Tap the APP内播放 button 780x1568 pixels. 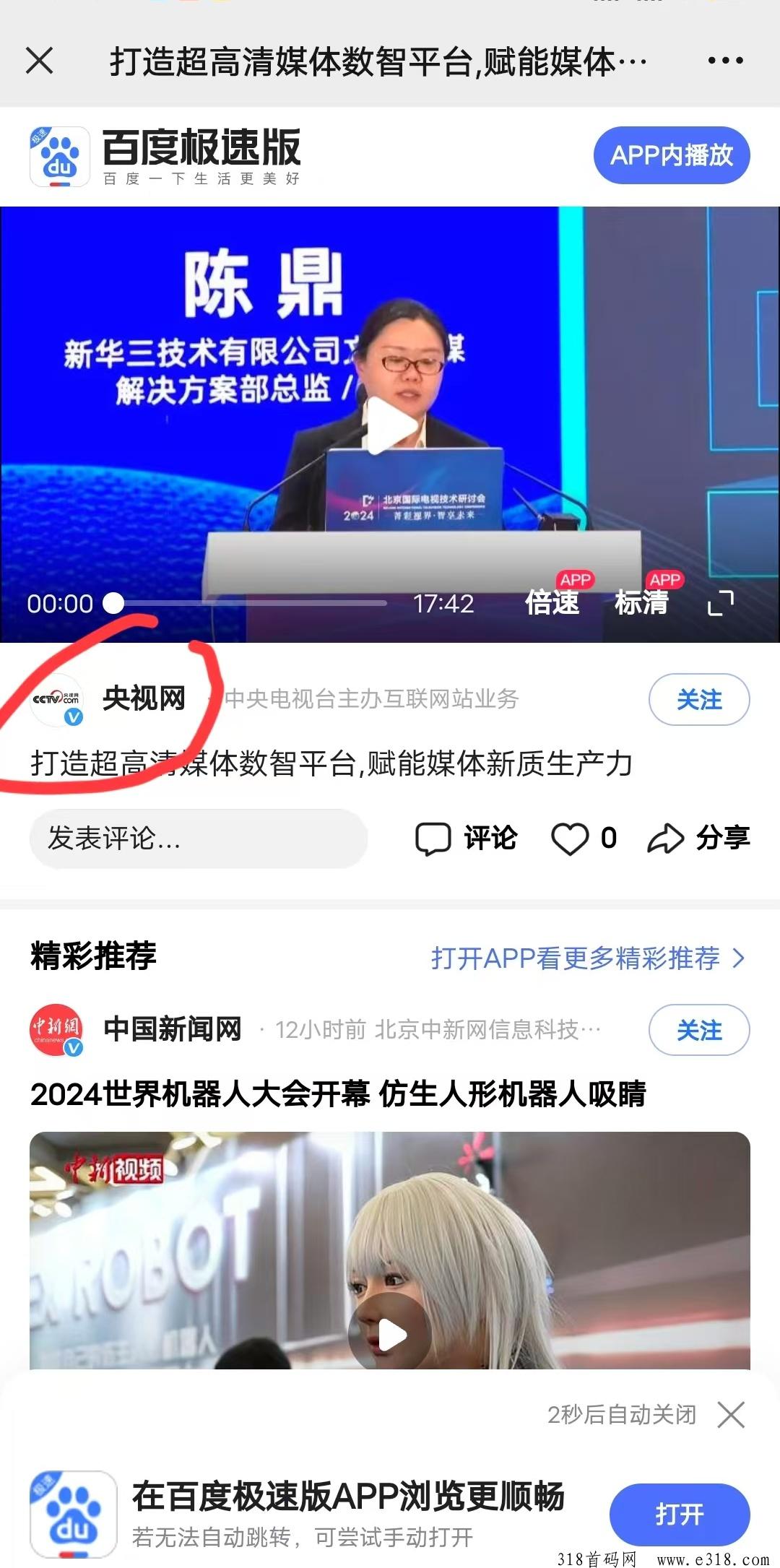(x=671, y=155)
